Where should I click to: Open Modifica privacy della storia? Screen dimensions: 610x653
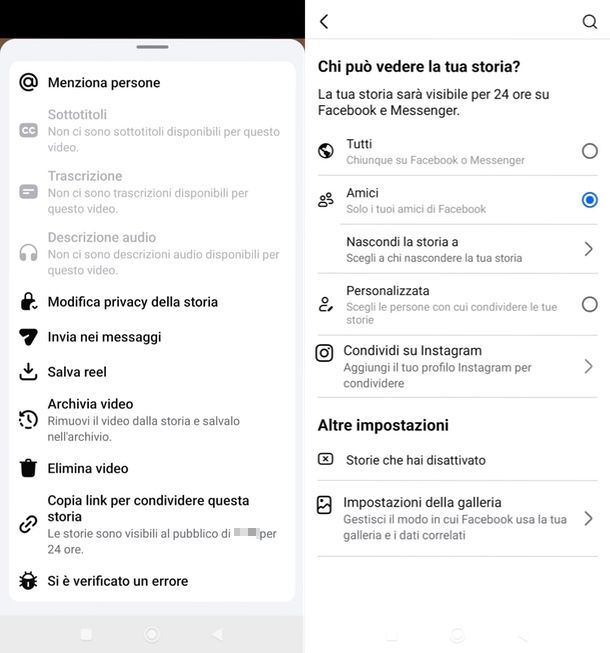click(x=132, y=302)
